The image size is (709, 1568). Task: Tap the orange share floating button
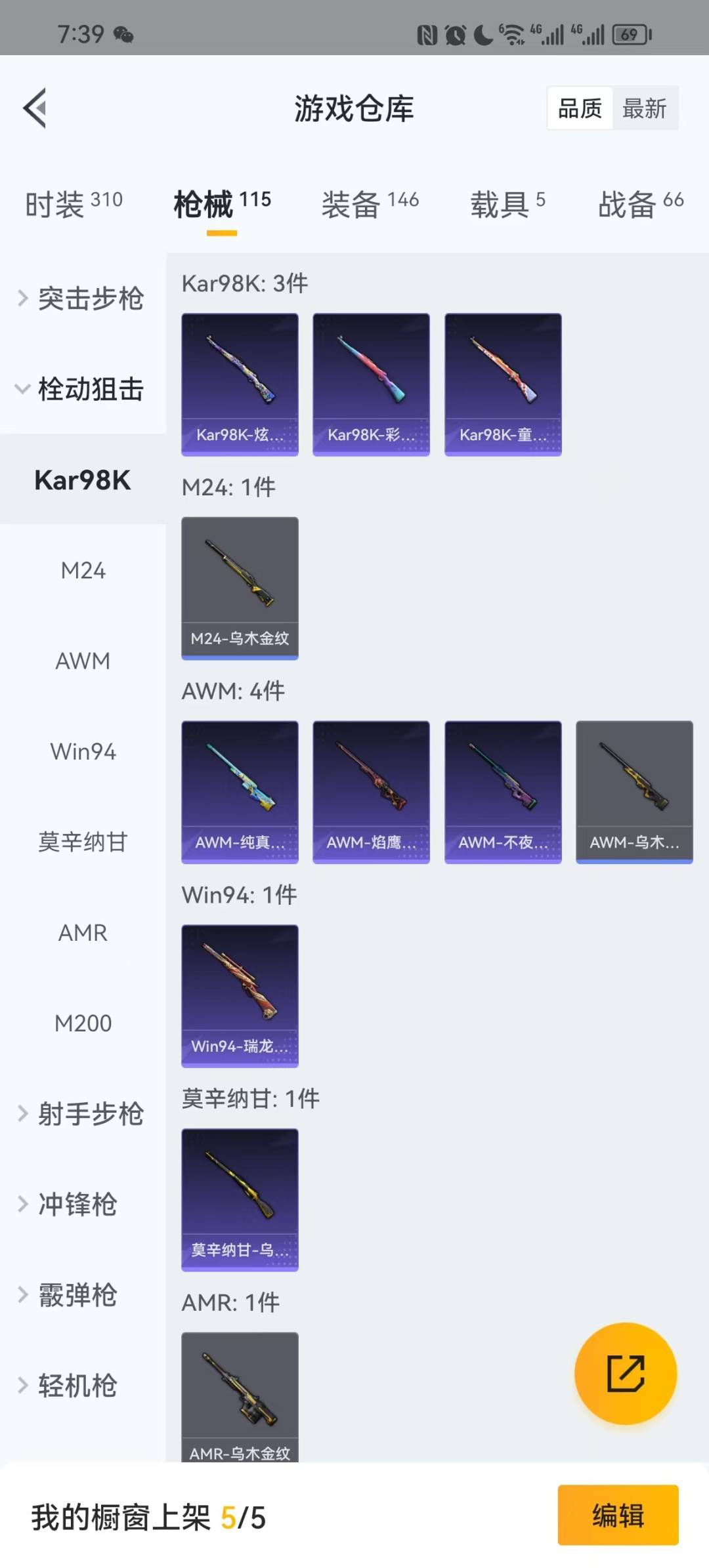point(625,1373)
